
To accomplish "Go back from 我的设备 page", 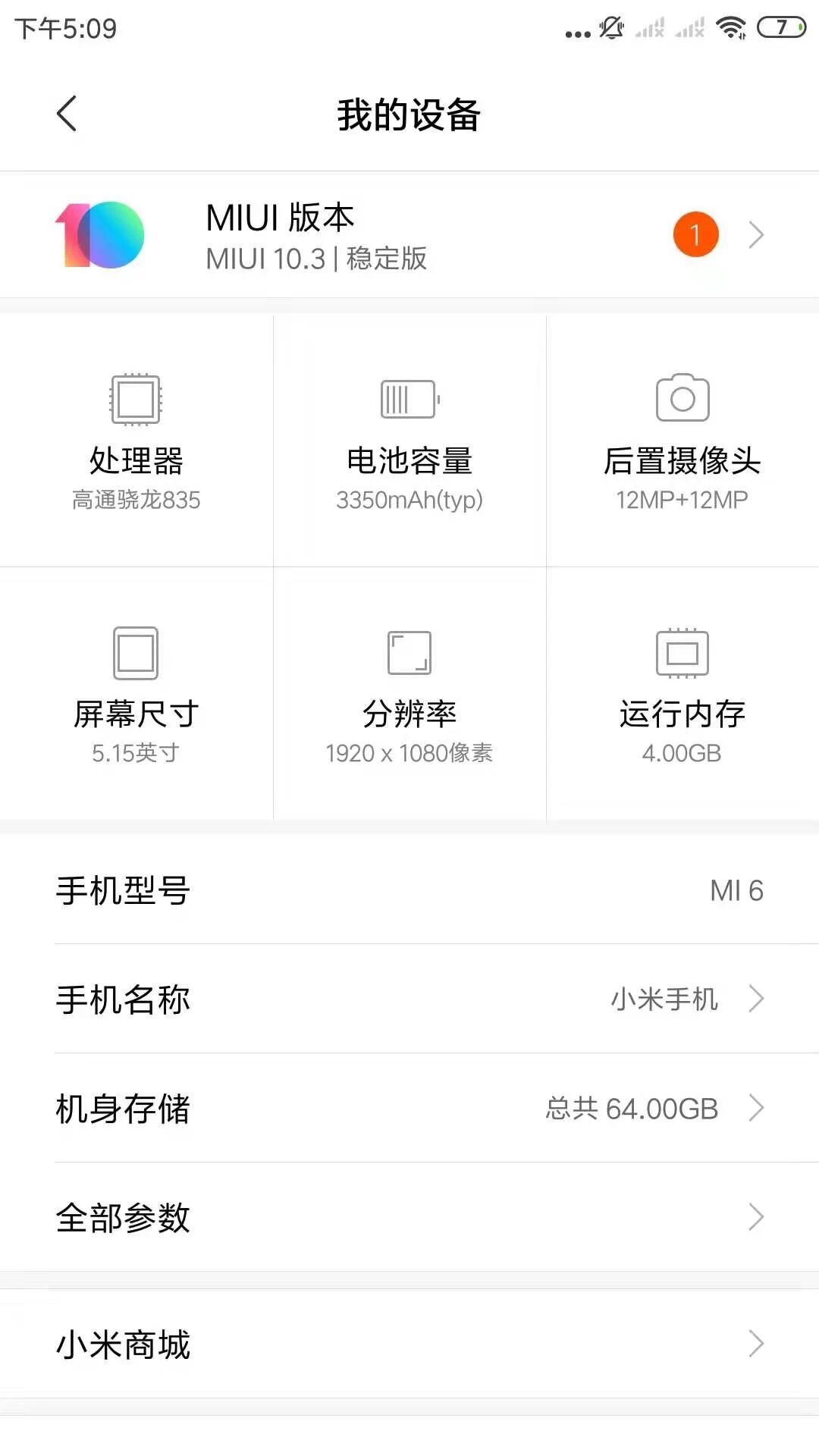I will coord(67,114).
